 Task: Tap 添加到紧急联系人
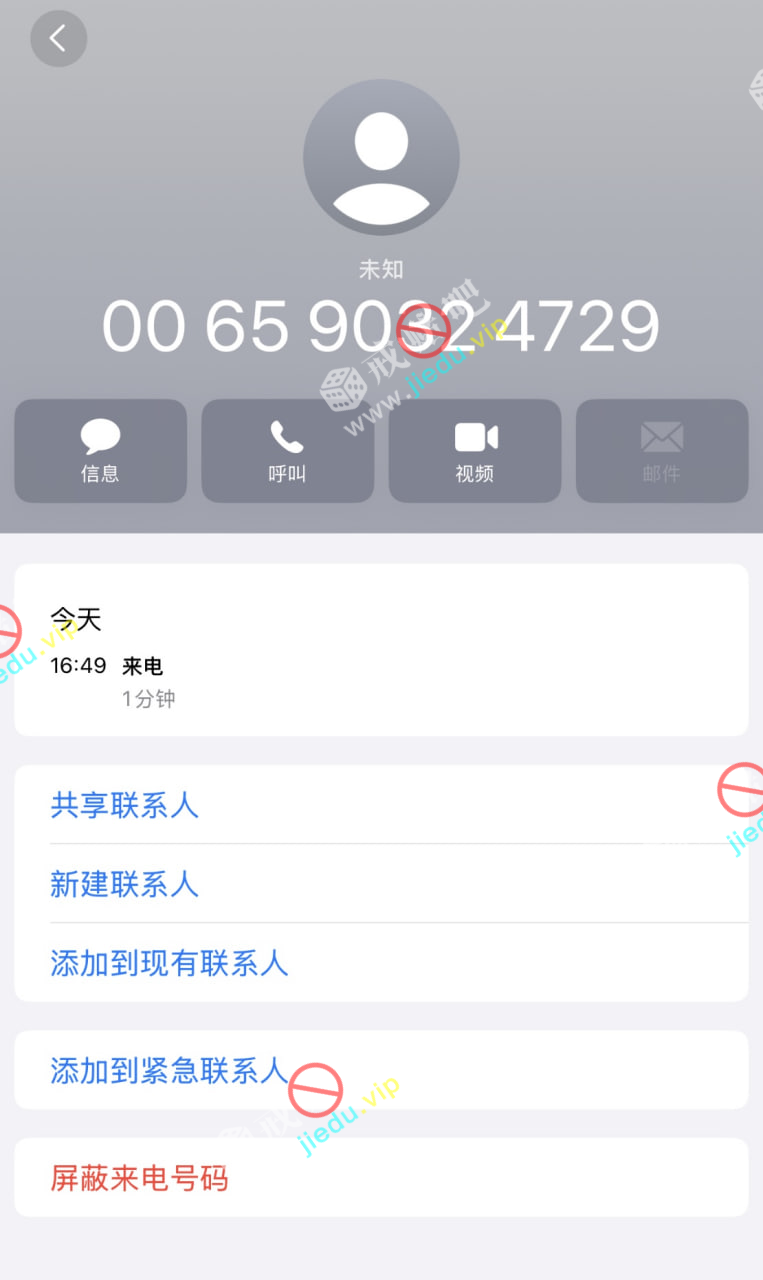169,1070
